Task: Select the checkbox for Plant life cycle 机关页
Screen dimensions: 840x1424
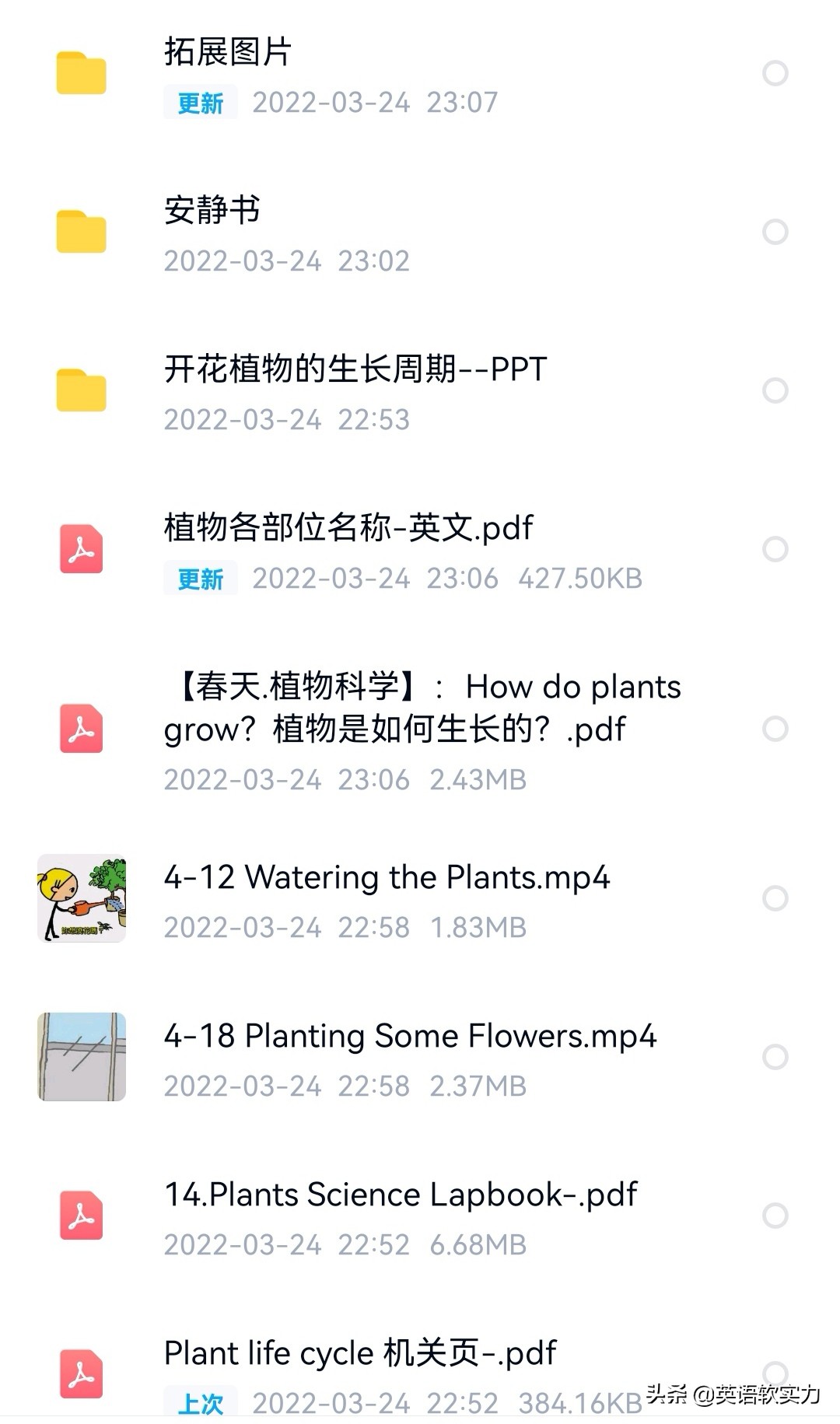Action: 774,1374
